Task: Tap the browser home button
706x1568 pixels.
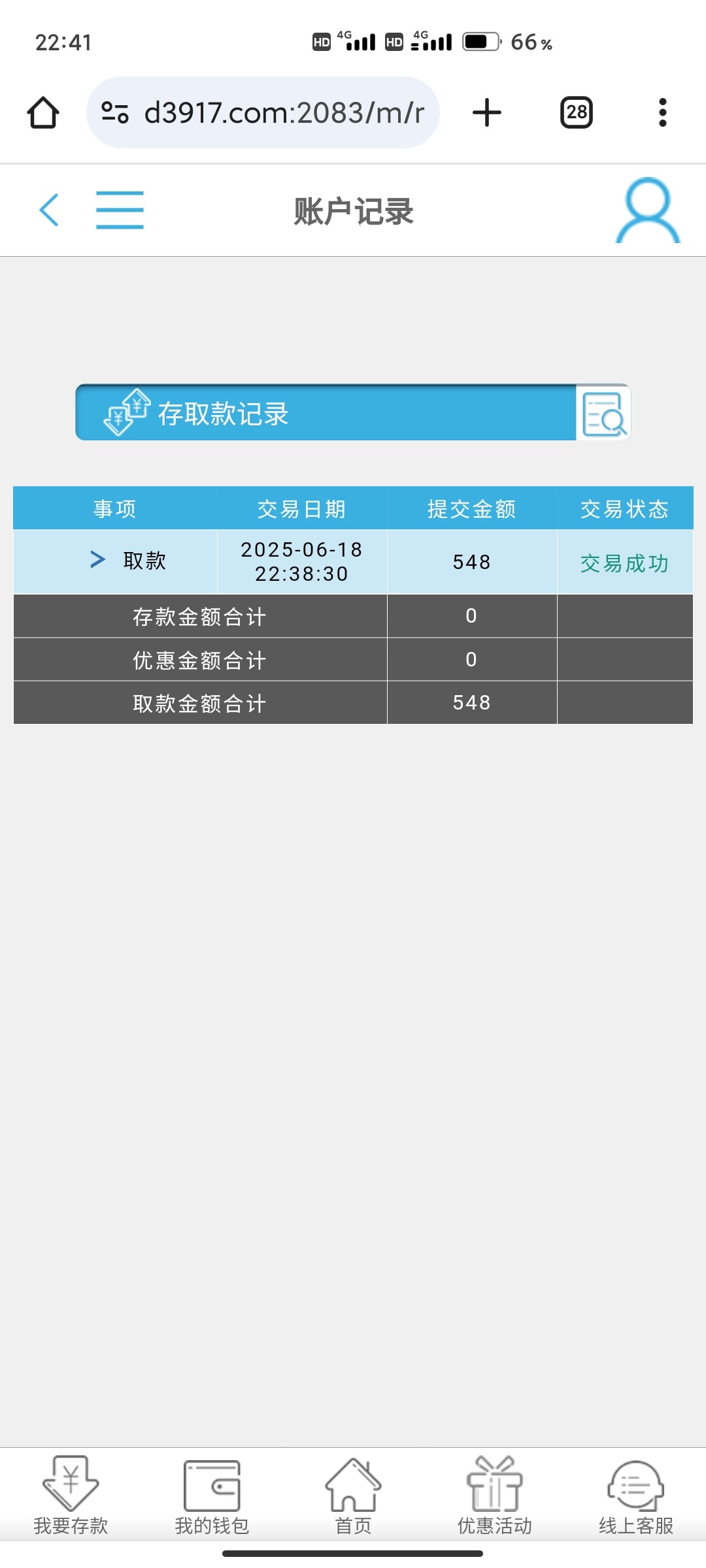Action: pos(43,112)
